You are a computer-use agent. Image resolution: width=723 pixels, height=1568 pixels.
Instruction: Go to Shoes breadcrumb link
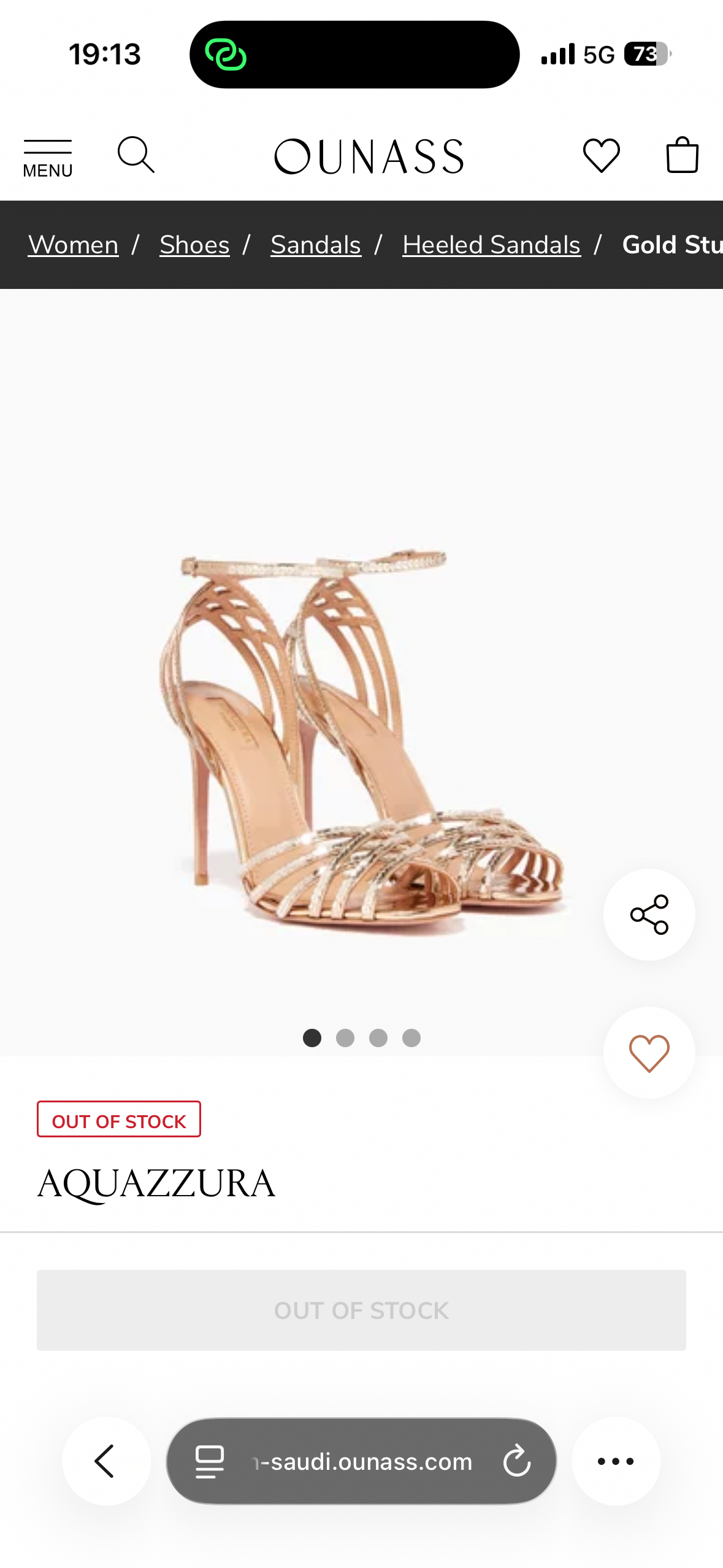click(x=194, y=245)
